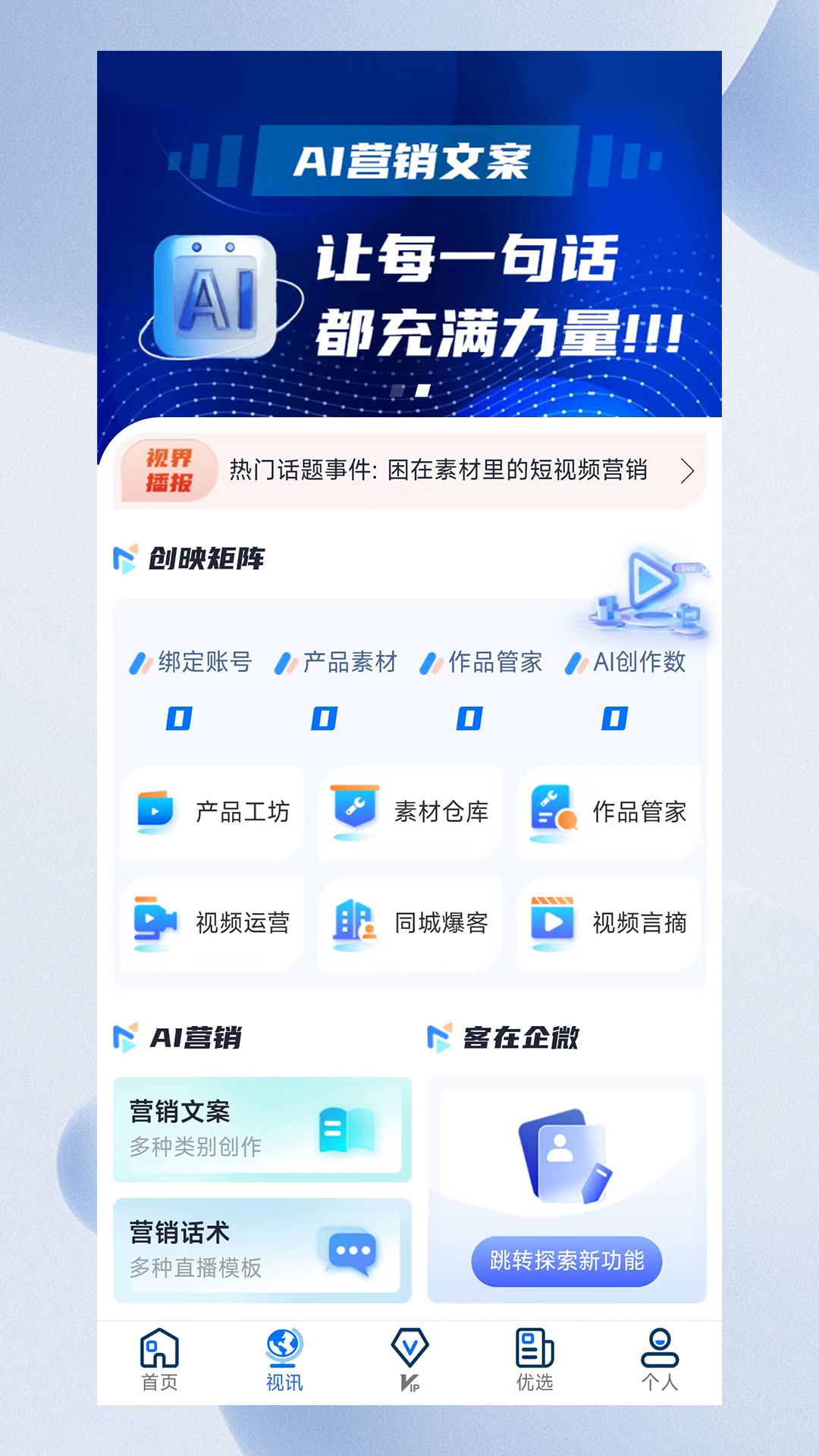The height and width of the screenshot is (1456, 819).
Task: Switch to the 视讯 tab
Action: (284, 1360)
